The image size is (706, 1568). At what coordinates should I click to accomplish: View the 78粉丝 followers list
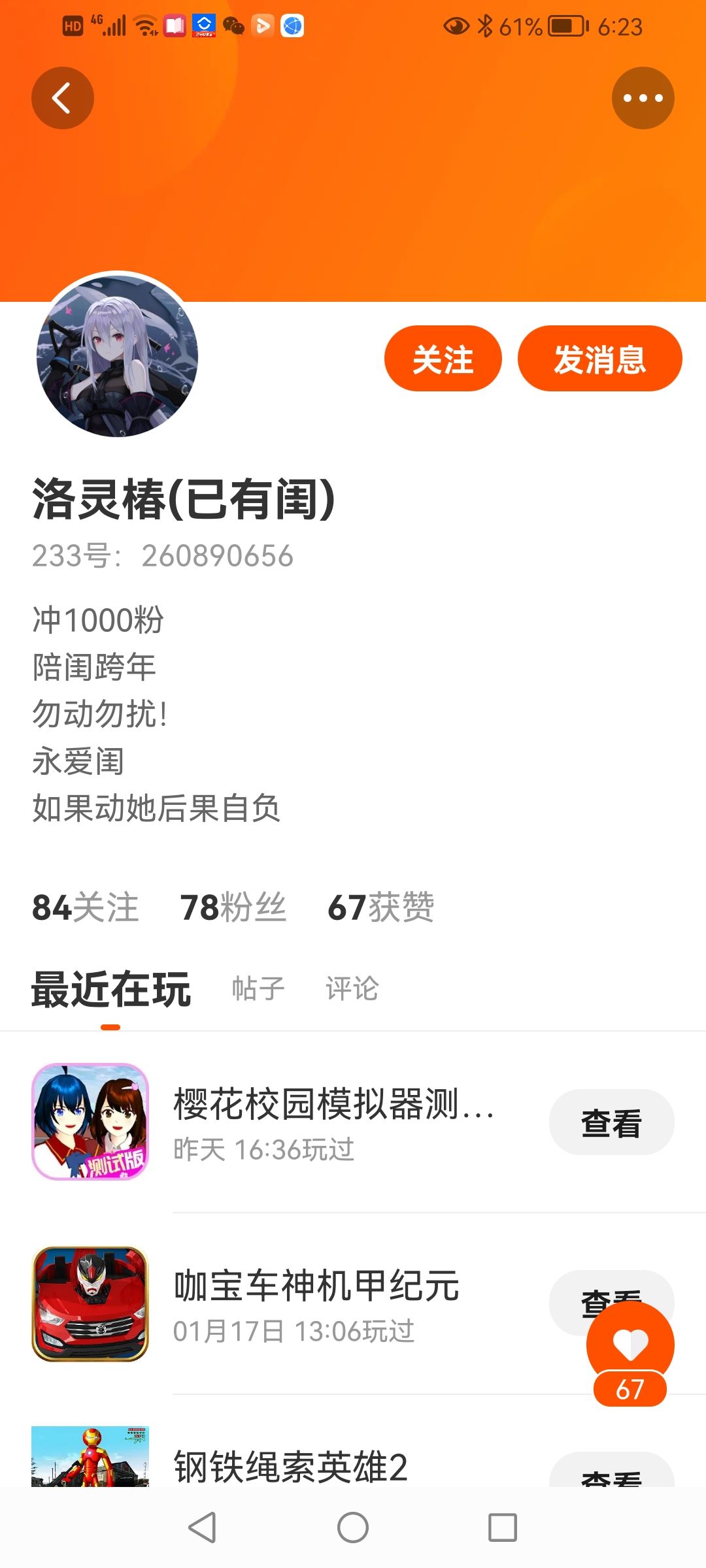(x=233, y=907)
